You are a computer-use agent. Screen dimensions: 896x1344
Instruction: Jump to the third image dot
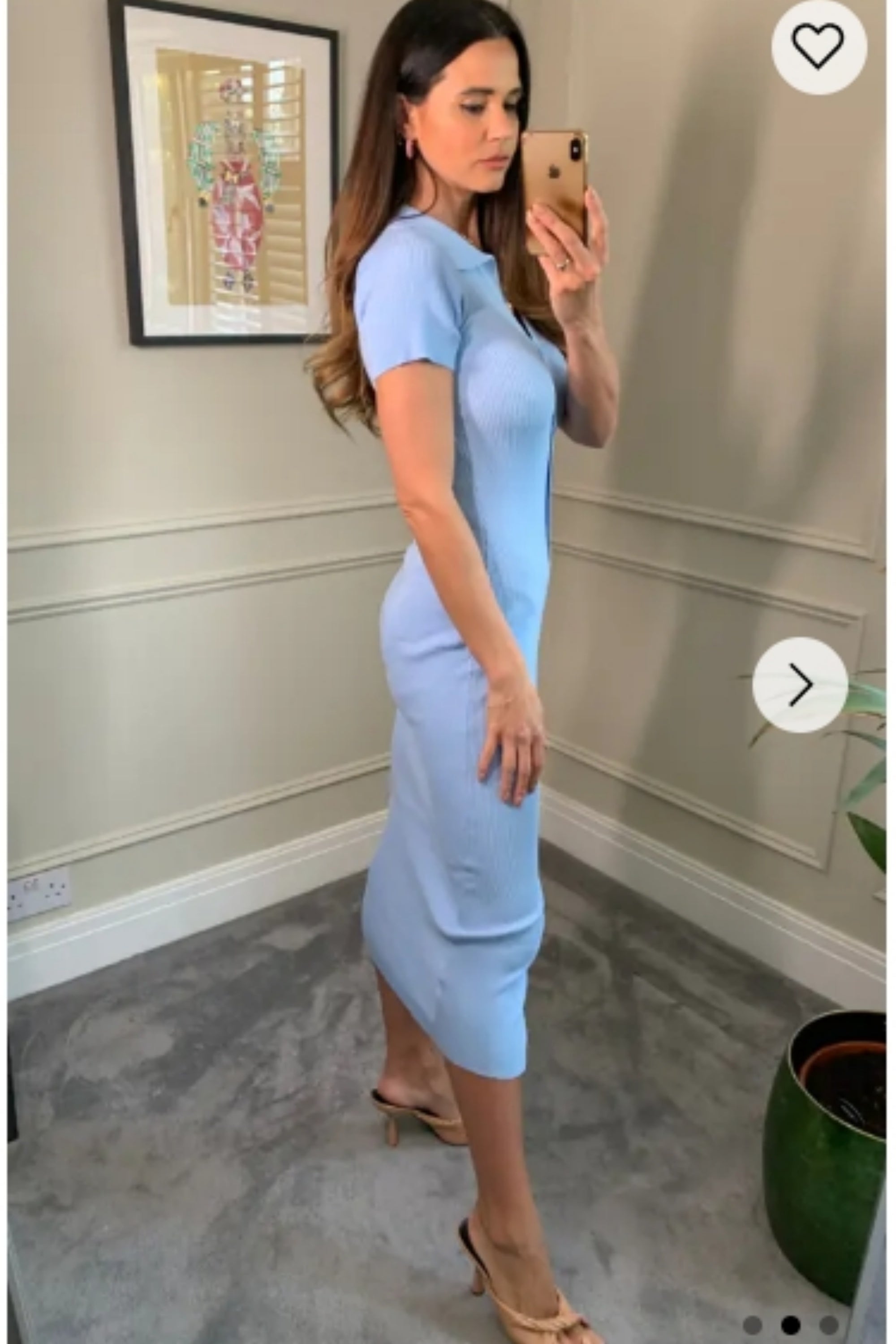828,1324
